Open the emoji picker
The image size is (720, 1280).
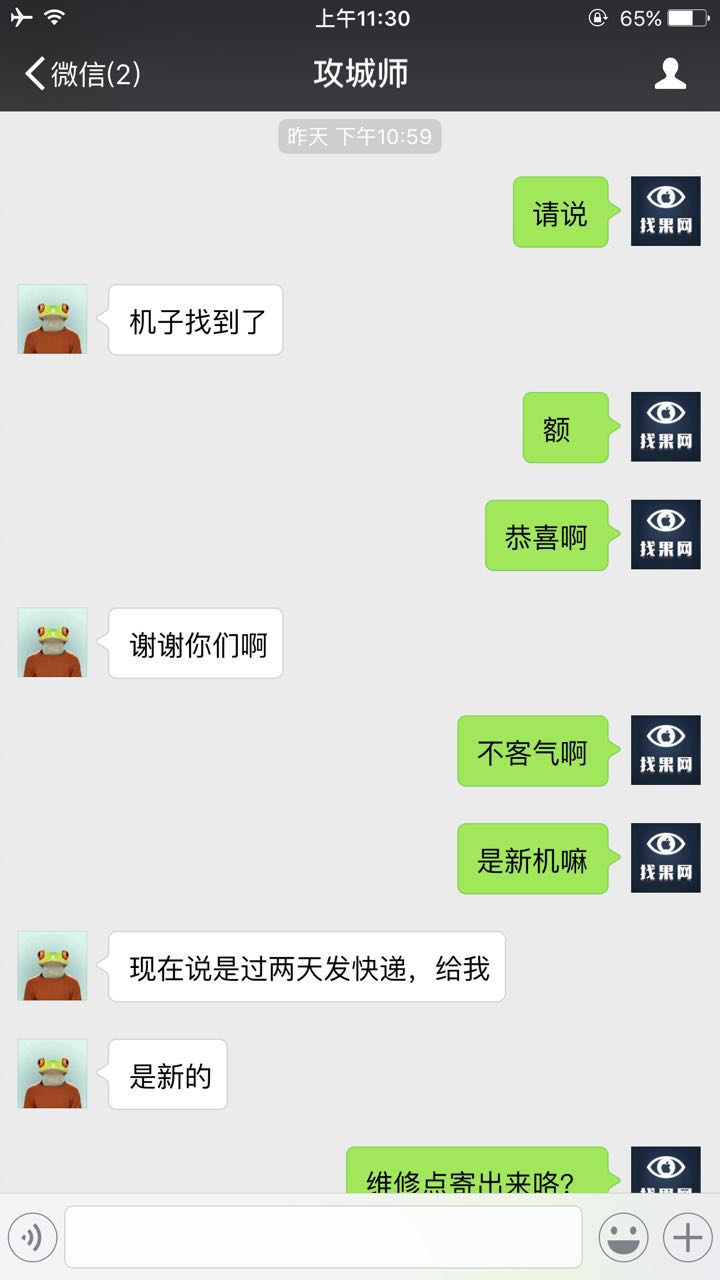(x=623, y=1238)
